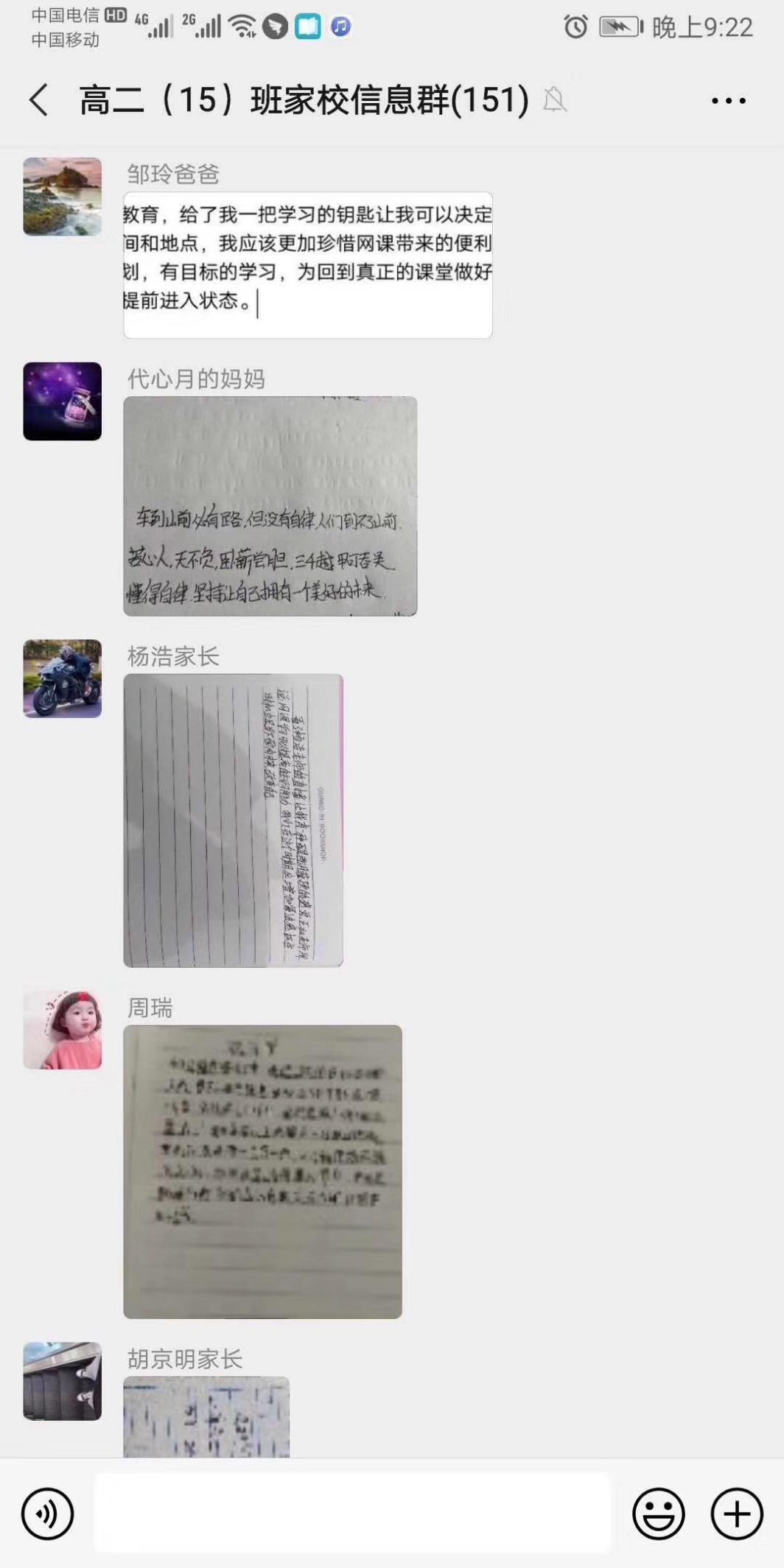784x1568 pixels.
Task: Open the notebook photo from 杨浩家长
Action: [233, 820]
